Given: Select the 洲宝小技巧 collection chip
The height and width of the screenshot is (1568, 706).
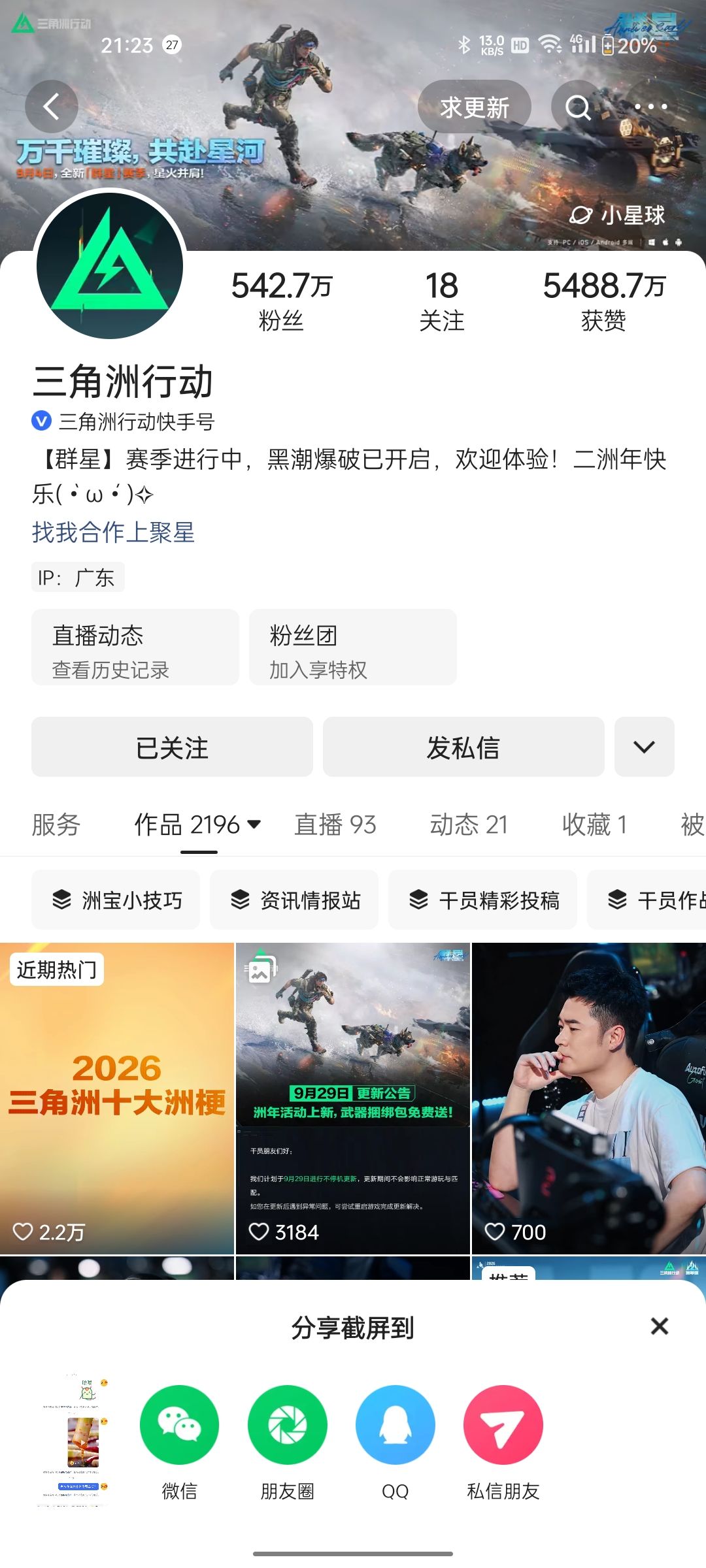Looking at the screenshot, I should (x=116, y=900).
